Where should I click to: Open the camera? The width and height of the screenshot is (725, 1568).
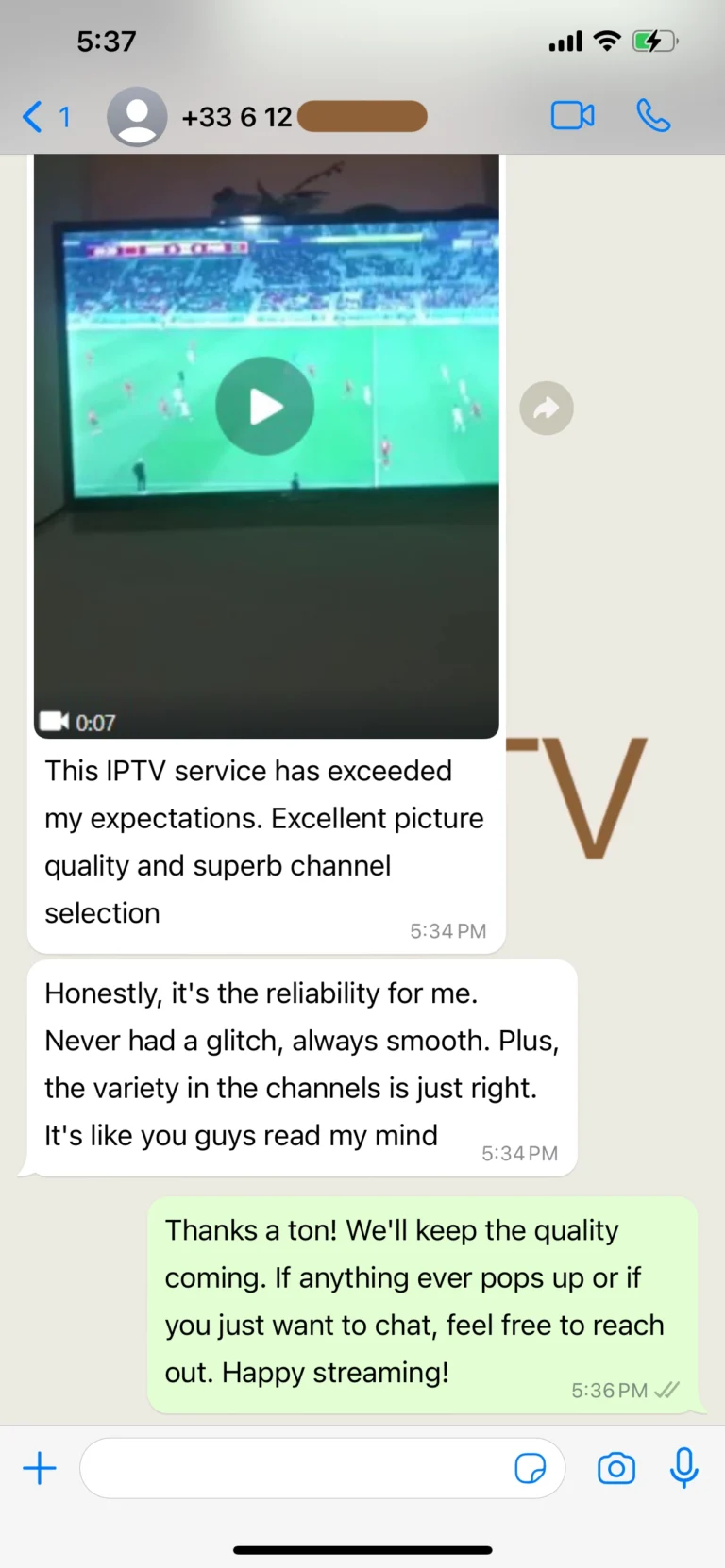click(616, 1468)
